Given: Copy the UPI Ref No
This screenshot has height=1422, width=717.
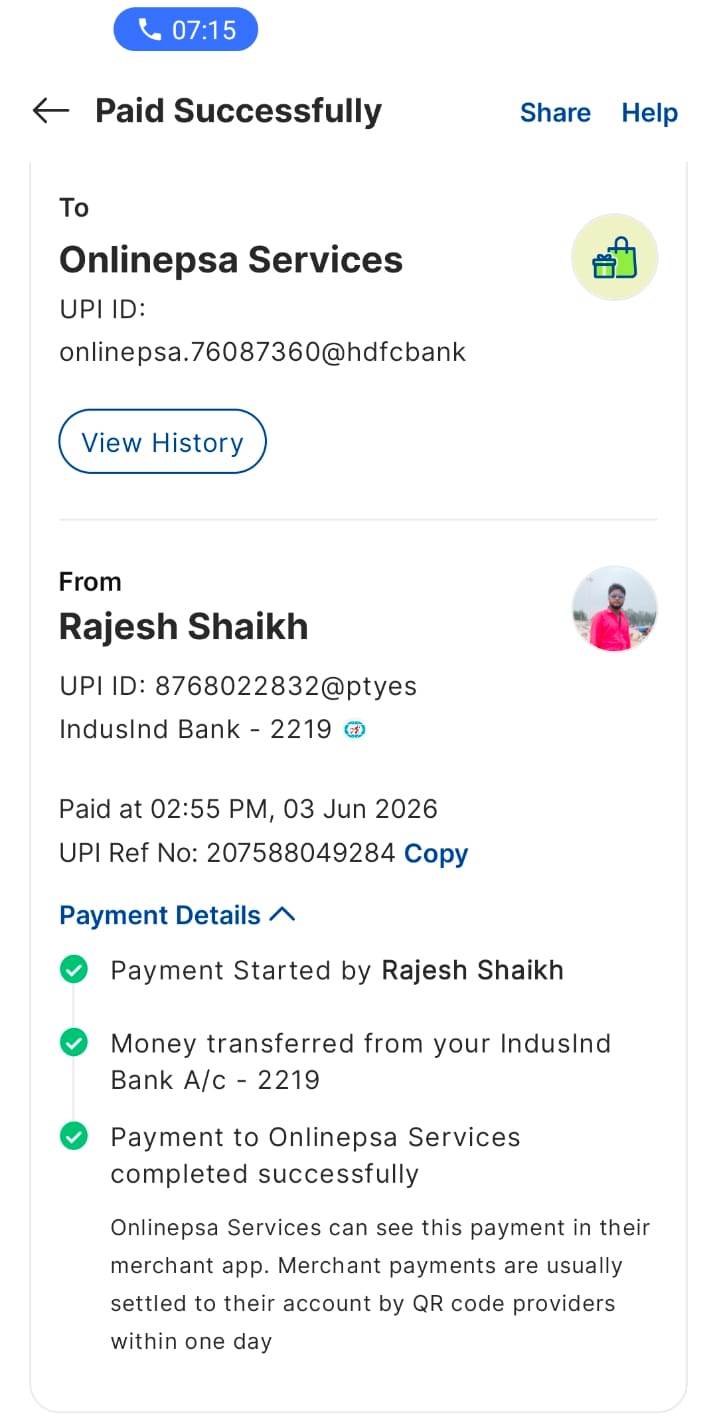Looking at the screenshot, I should tap(436, 853).
